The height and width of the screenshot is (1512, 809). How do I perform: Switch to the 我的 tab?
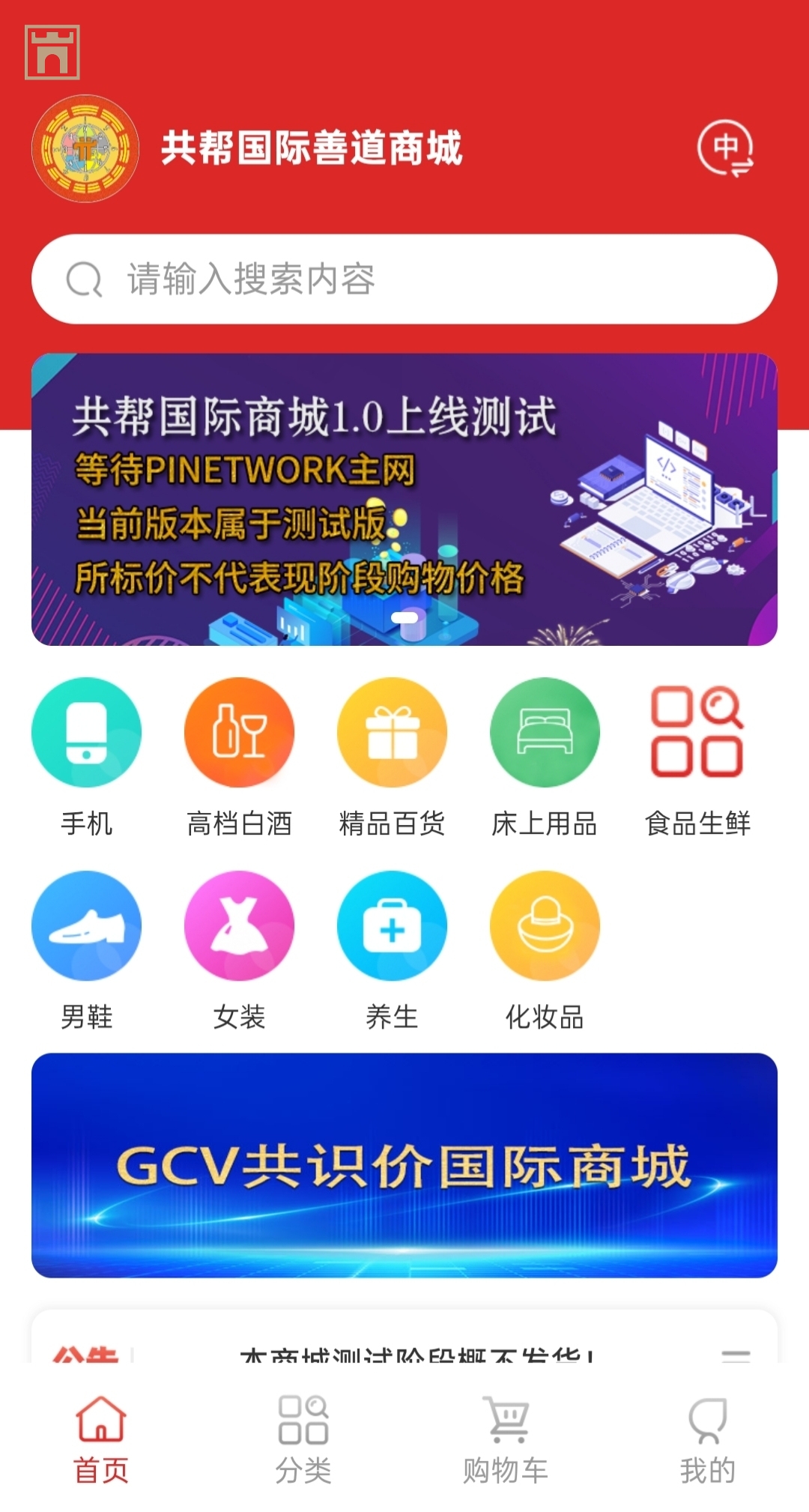(x=707, y=1439)
